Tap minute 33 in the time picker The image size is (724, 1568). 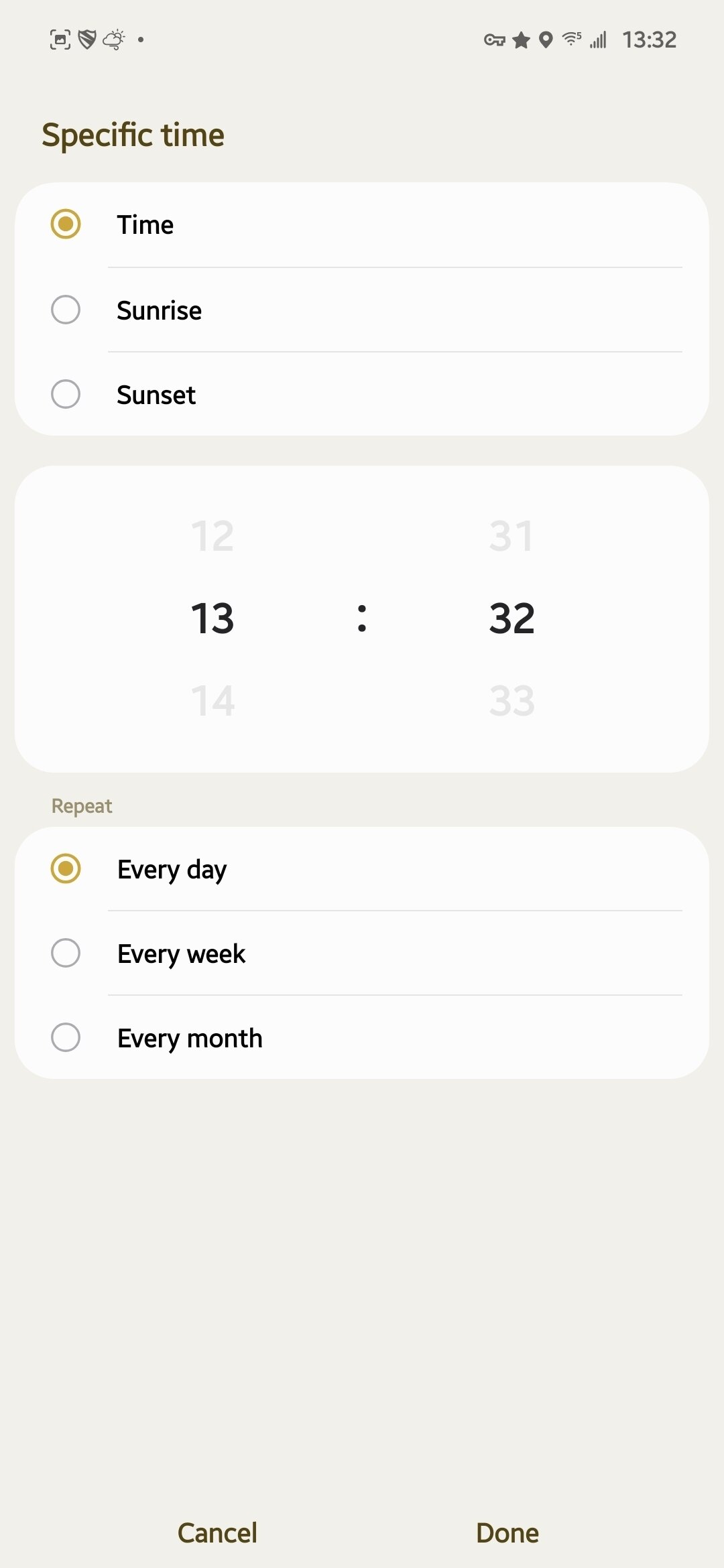(511, 701)
